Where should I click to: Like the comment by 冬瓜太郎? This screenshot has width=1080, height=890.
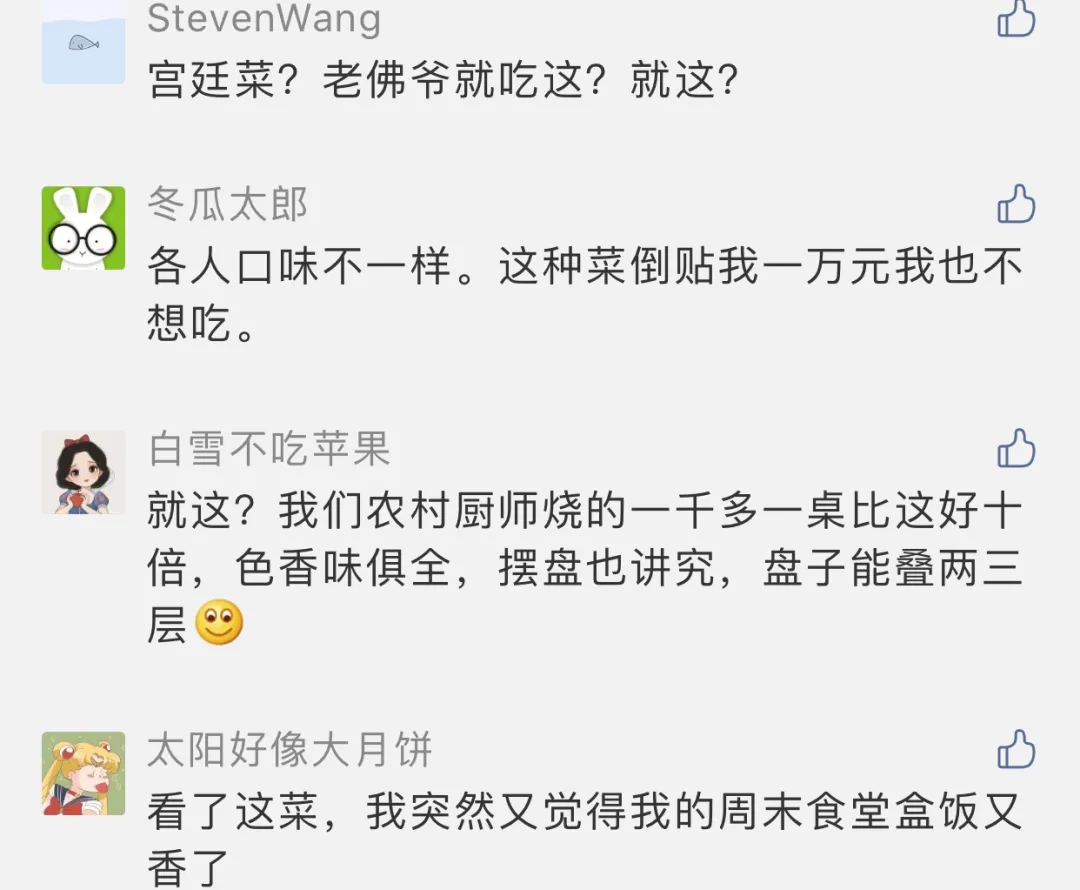(x=1016, y=204)
